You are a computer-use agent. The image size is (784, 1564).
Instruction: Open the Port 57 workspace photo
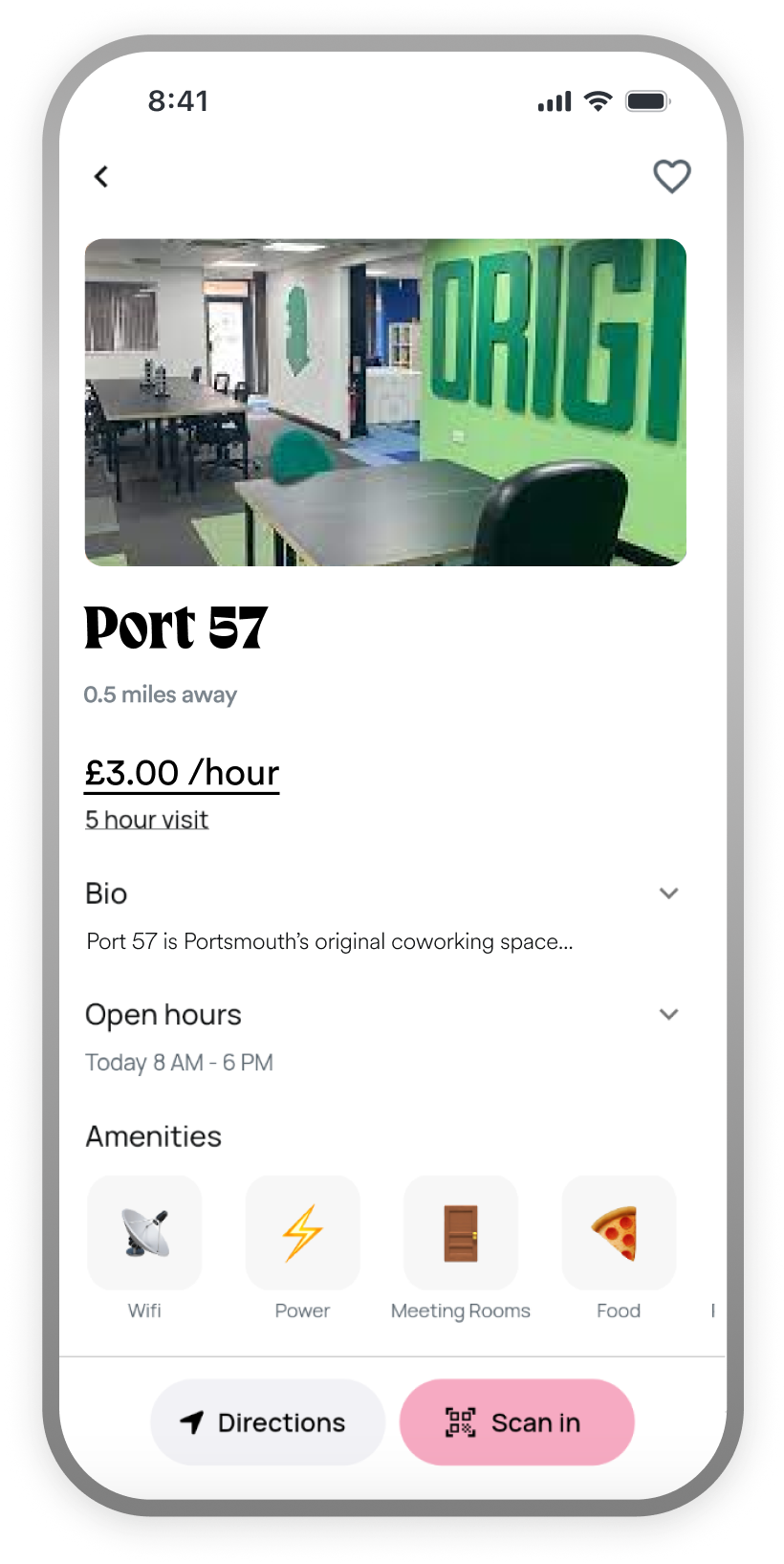click(385, 402)
